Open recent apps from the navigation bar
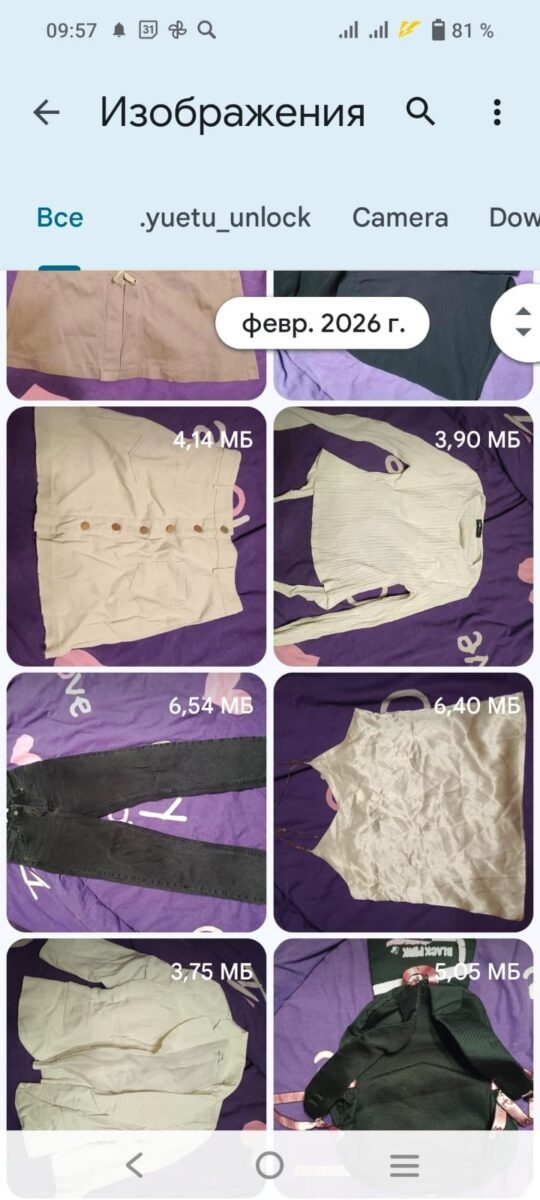Screen dimensions: 540x1200 [x=404, y=1165]
